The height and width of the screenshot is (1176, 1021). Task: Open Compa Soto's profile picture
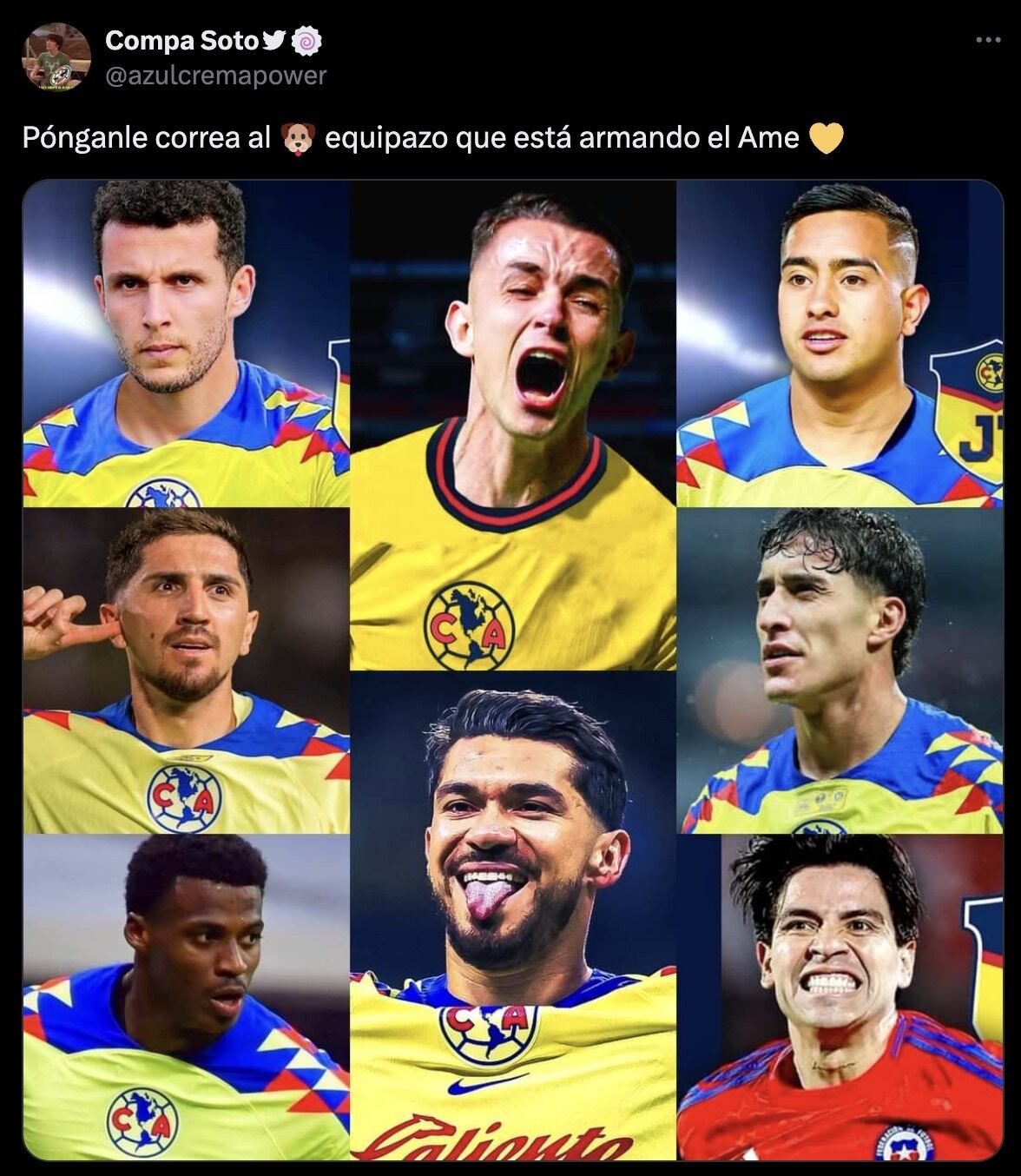(x=56, y=56)
